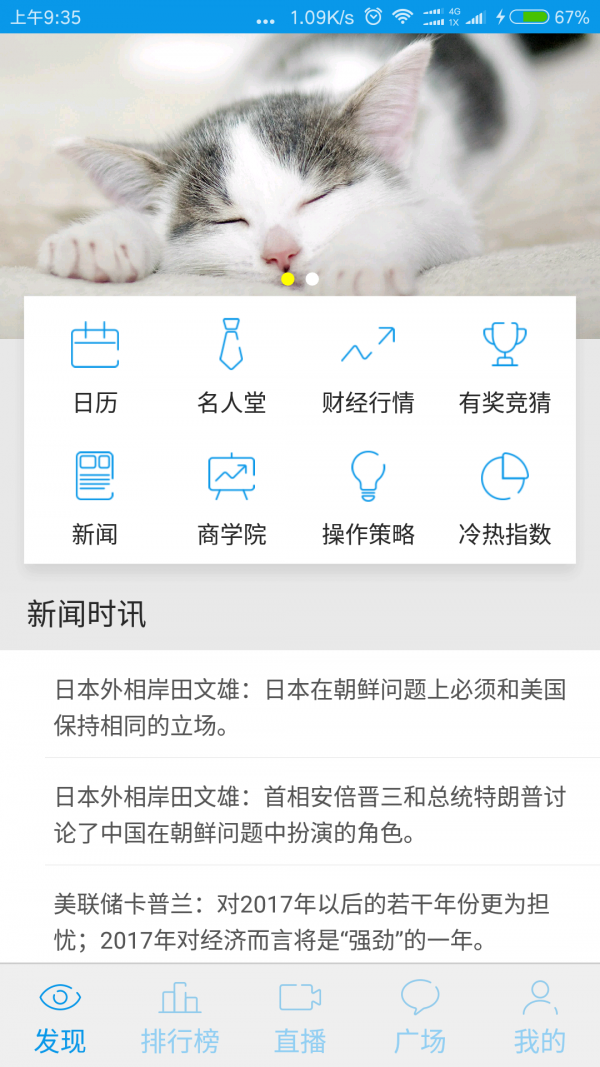Image resolution: width=600 pixels, height=1067 pixels.
Task: Select the 发现 discover tab
Action: coord(60,1017)
